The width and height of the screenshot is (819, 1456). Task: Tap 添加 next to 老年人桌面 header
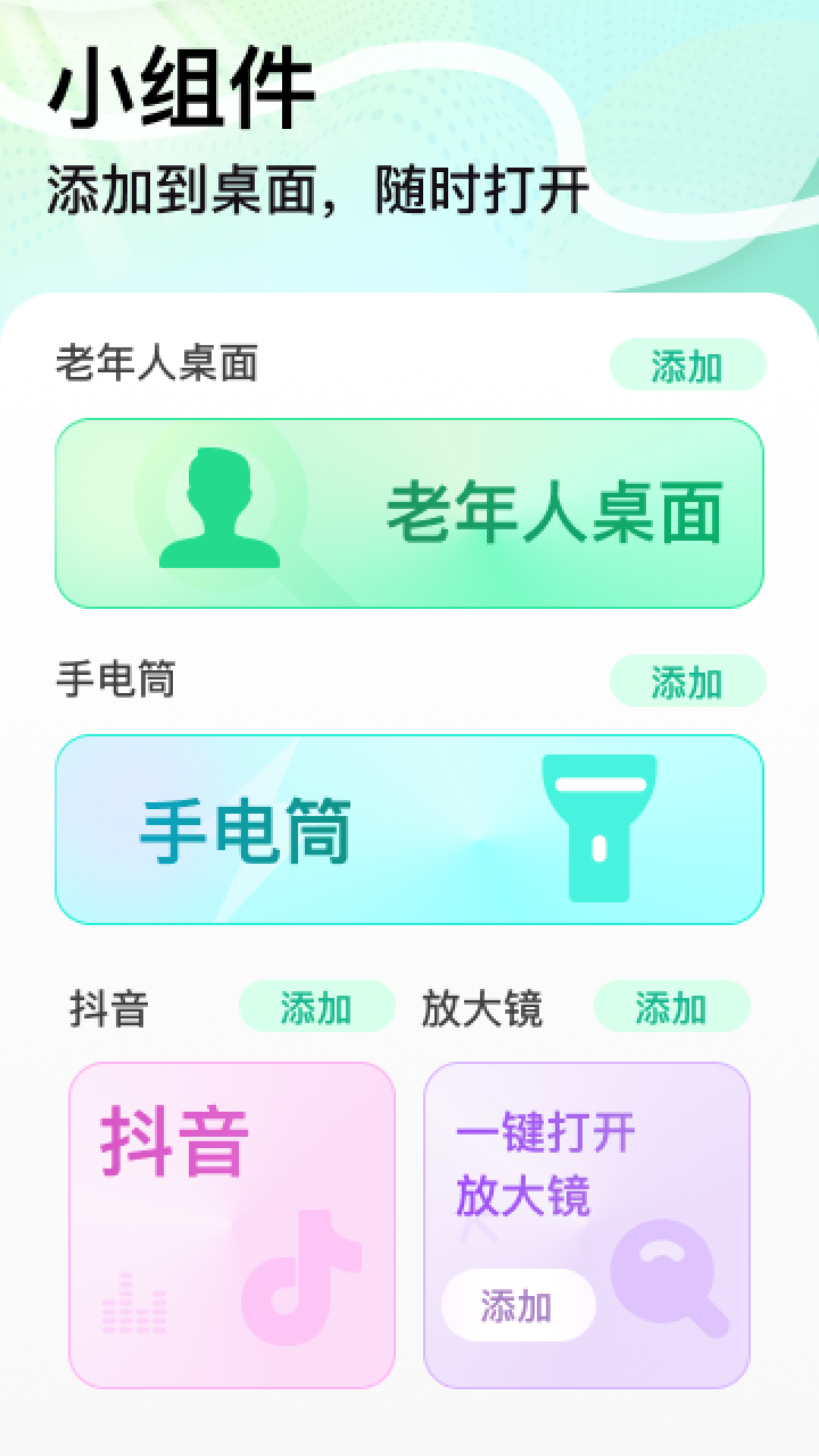tap(686, 364)
